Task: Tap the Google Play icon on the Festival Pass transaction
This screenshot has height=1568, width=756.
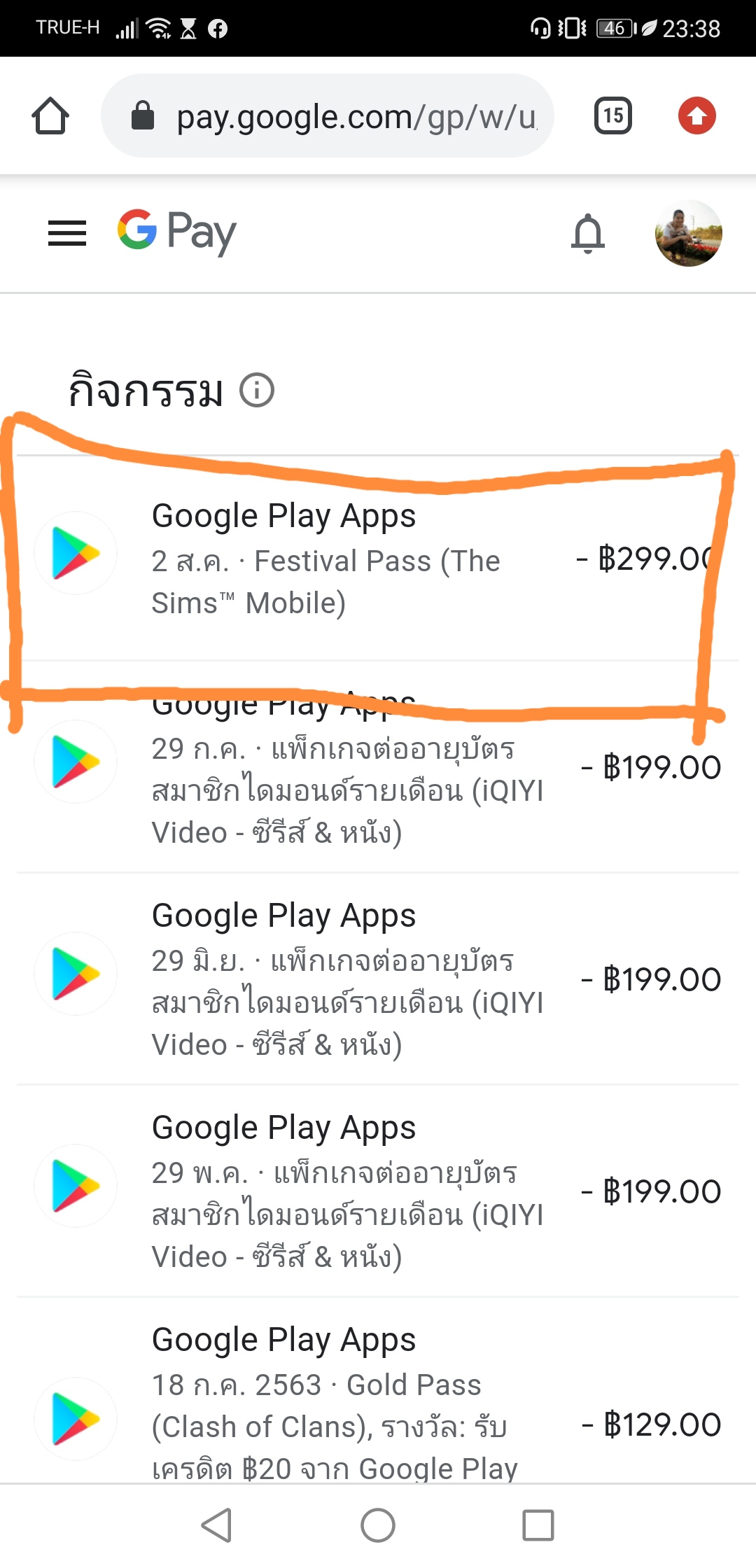Action: point(75,553)
